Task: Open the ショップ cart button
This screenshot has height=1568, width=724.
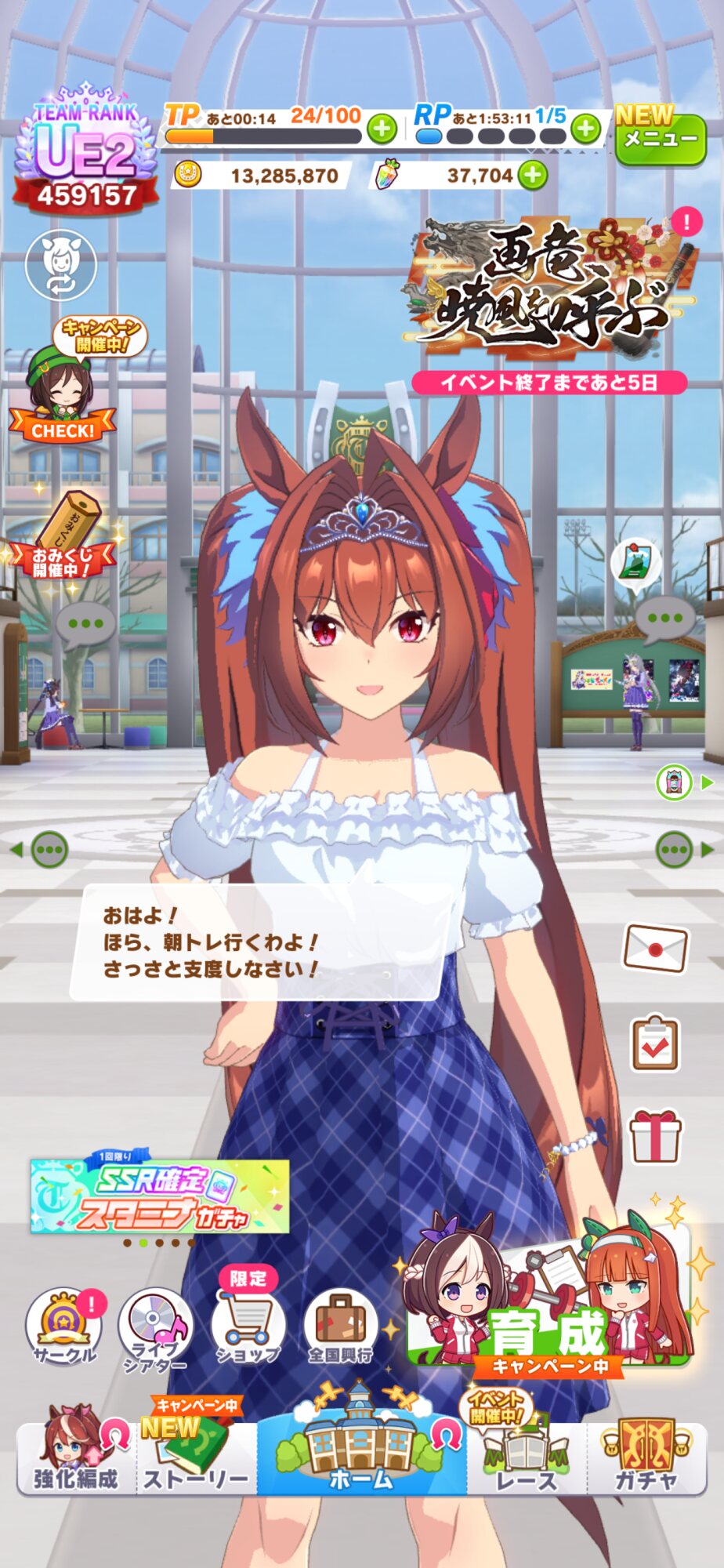Action: (x=248, y=1319)
